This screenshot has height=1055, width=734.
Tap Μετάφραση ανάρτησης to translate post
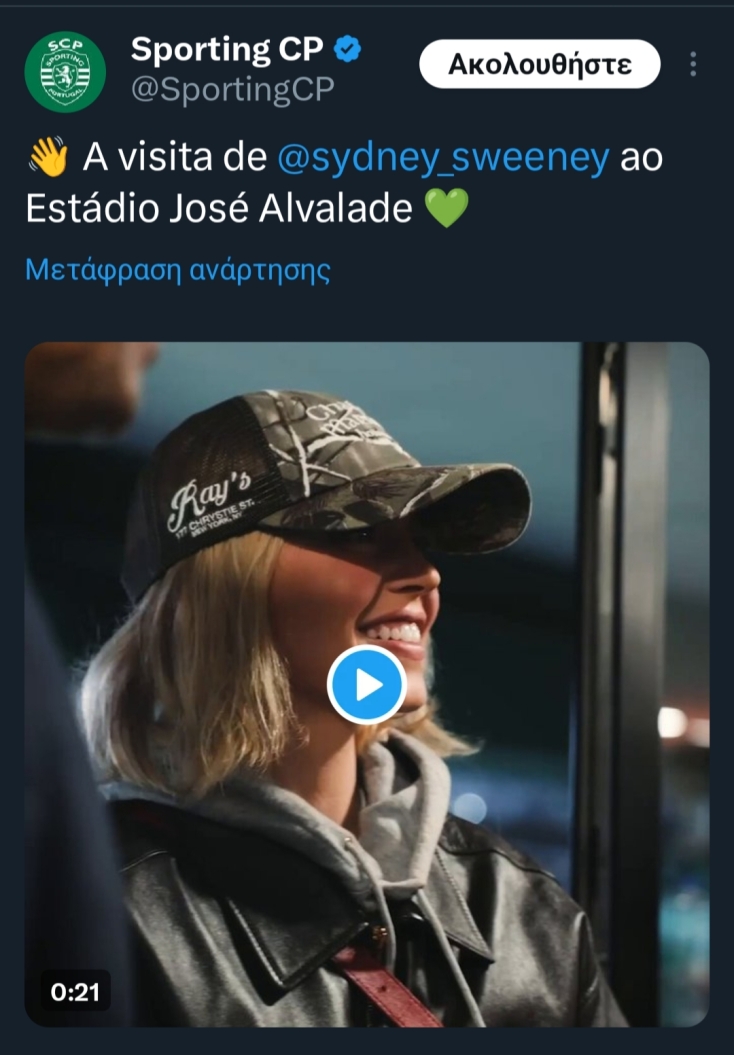coord(178,269)
